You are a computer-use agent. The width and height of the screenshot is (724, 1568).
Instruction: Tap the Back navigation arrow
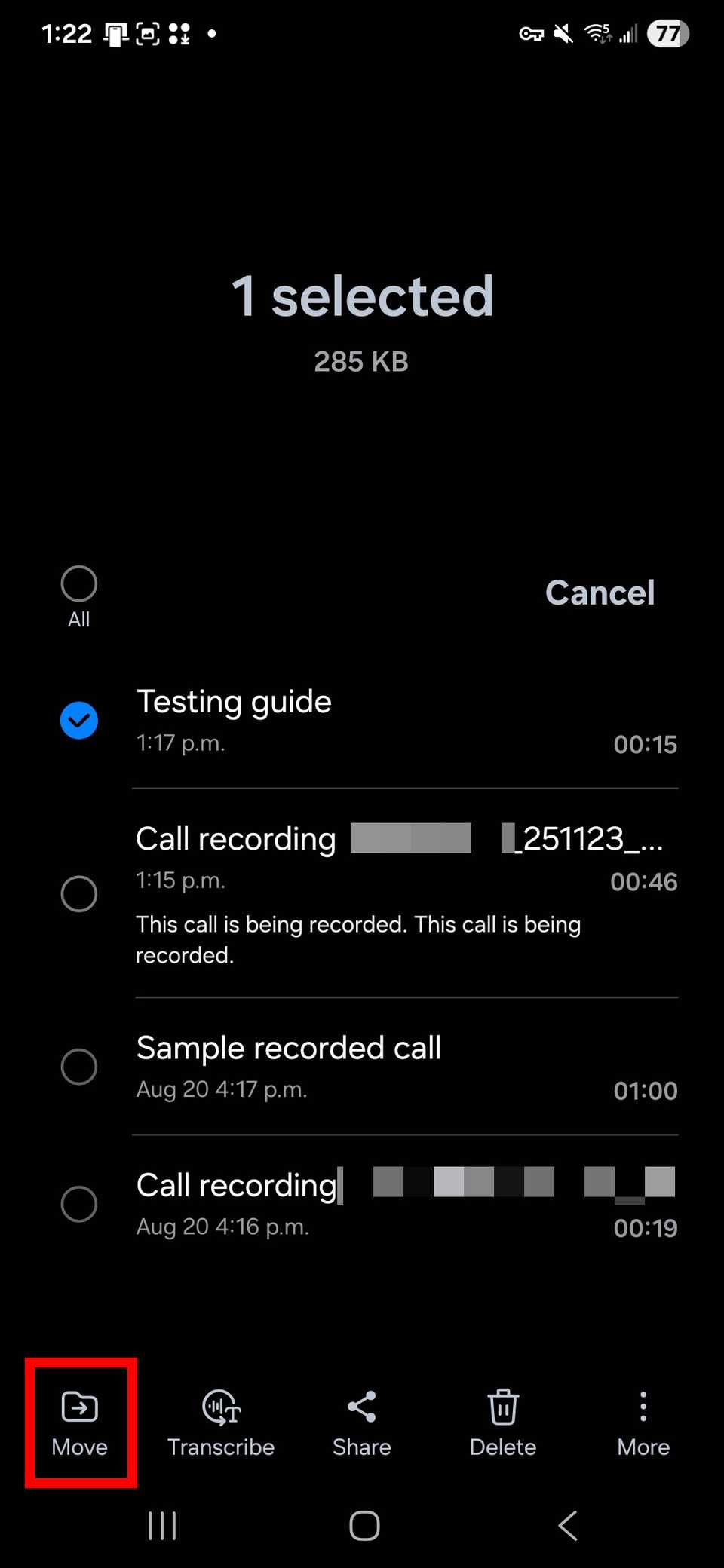[x=567, y=1525]
